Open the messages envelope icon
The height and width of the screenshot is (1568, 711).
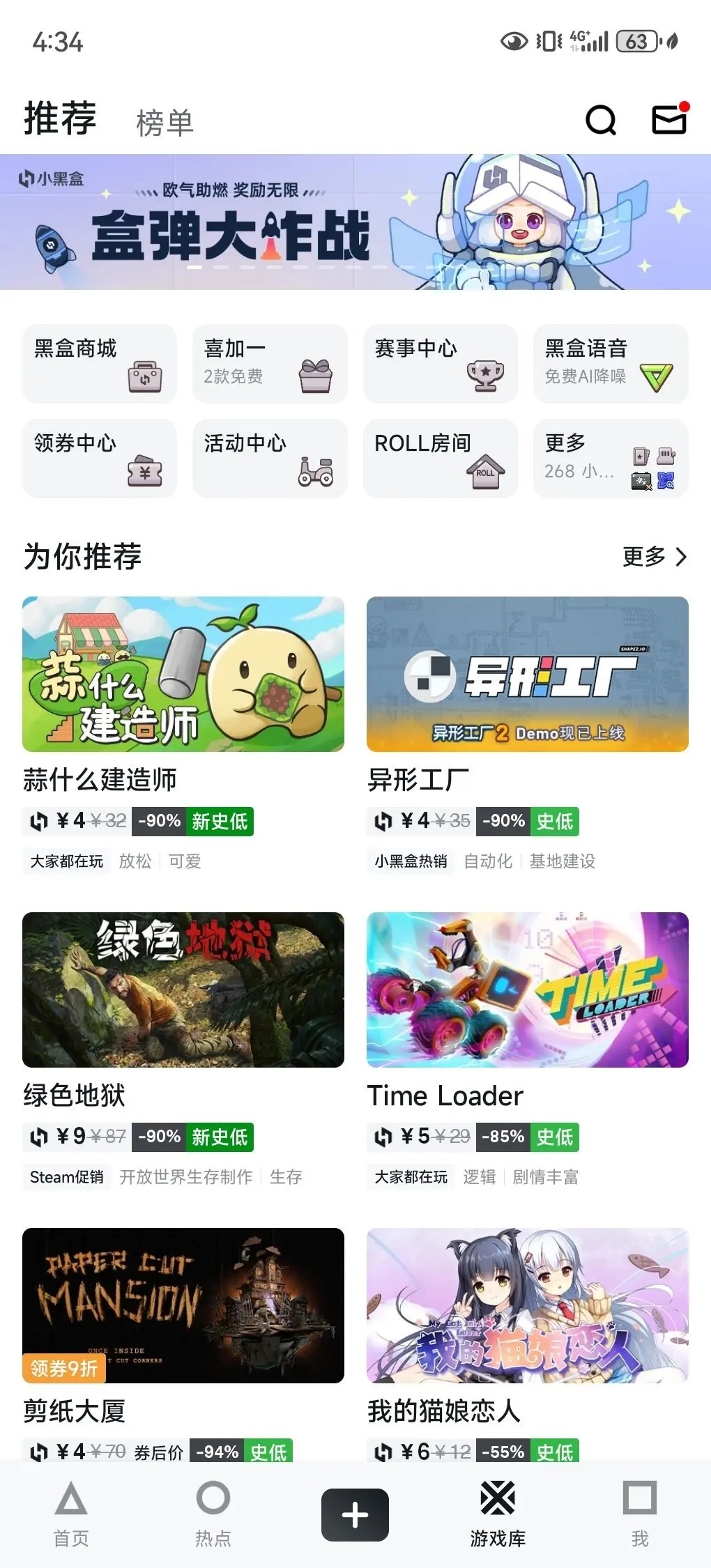click(x=669, y=119)
